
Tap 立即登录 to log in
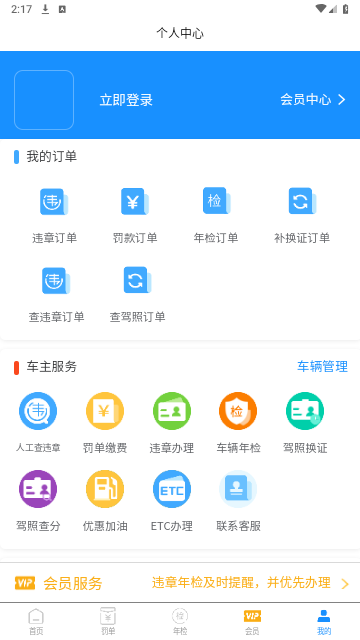coord(126,100)
